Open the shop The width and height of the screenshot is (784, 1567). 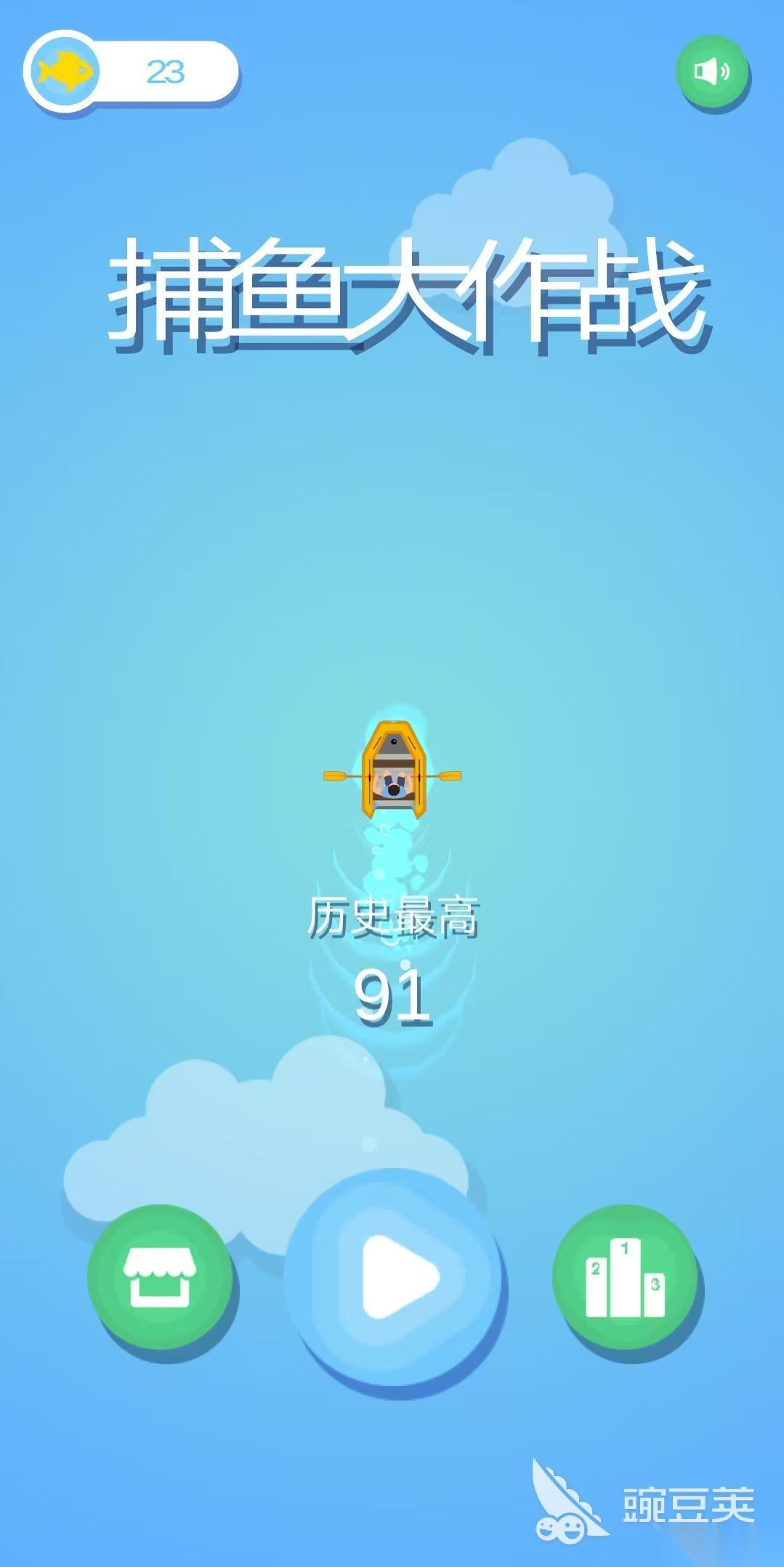160,1277
